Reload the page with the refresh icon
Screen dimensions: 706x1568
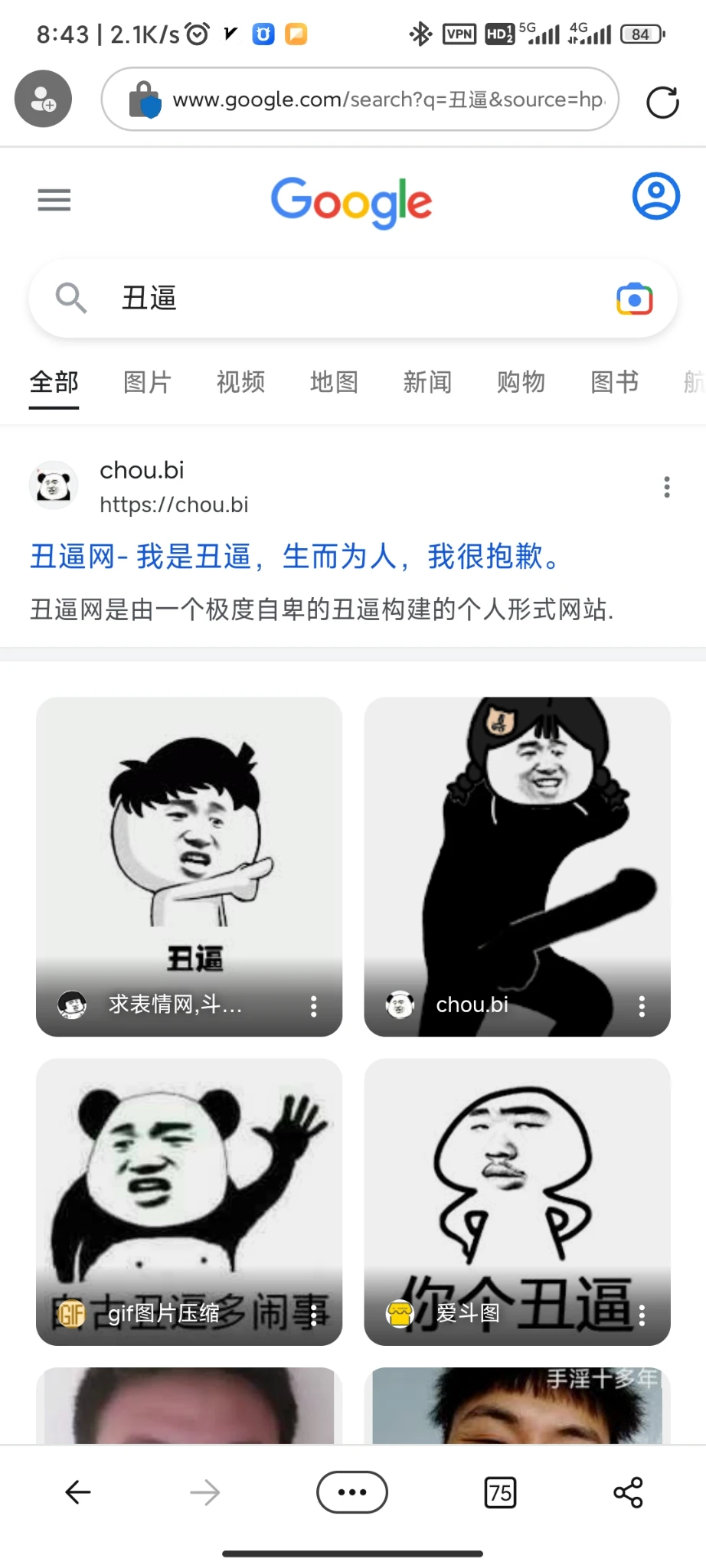tap(662, 103)
